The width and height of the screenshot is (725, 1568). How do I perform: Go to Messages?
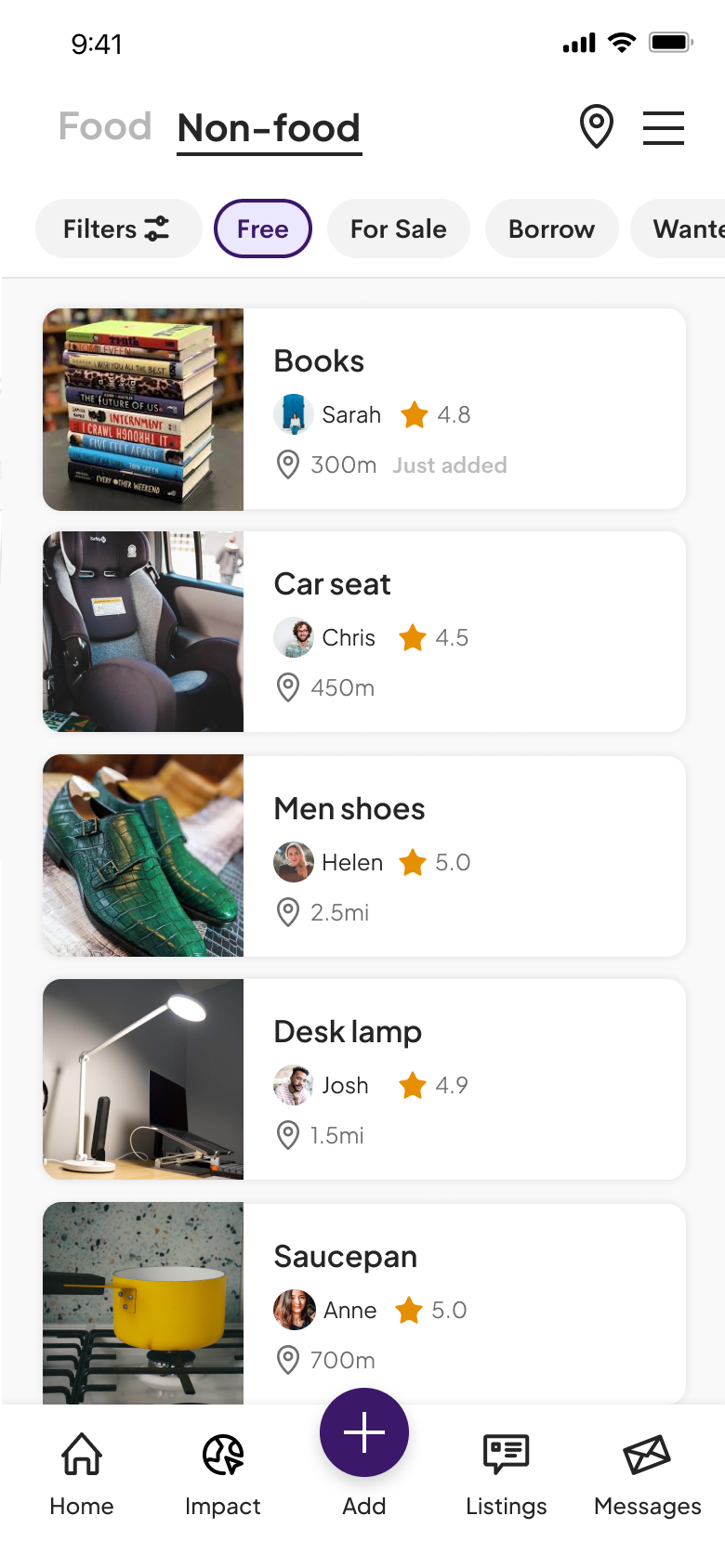pyautogui.click(x=647, y=1474)
